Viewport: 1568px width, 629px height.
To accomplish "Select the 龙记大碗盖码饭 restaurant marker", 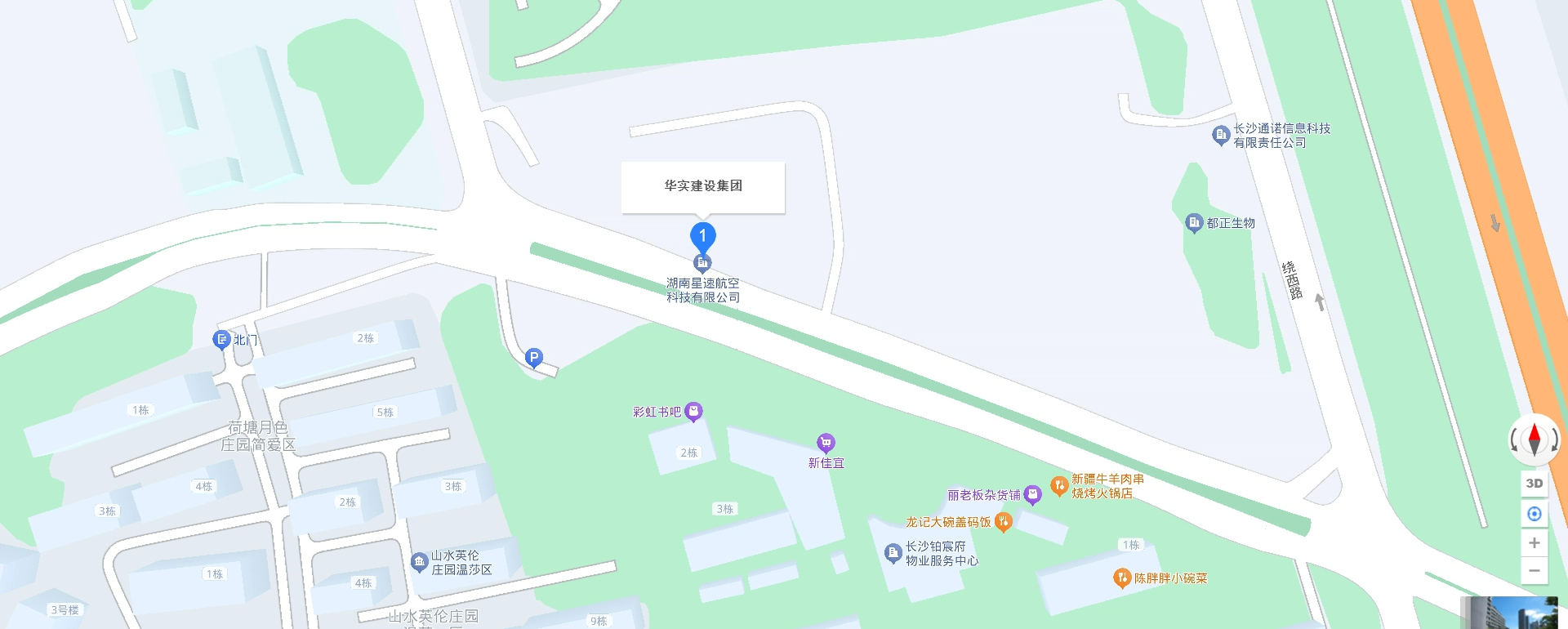I will [x=1004, y=522].
